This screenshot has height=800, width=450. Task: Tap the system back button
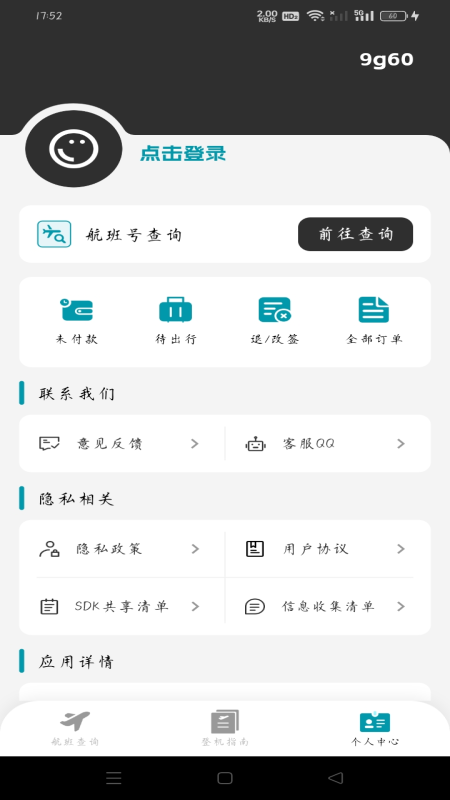(x=335, y=778)
